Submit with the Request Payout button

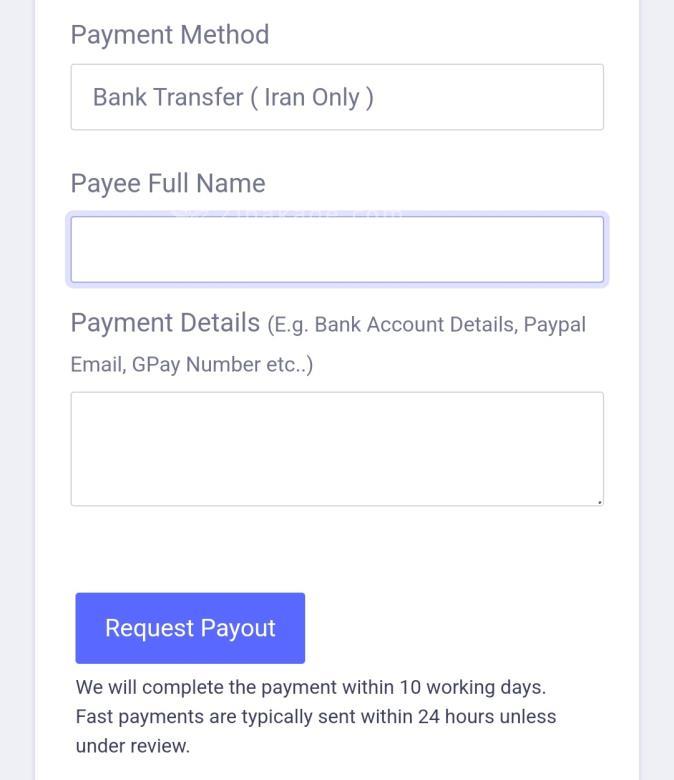click(190, 628)
